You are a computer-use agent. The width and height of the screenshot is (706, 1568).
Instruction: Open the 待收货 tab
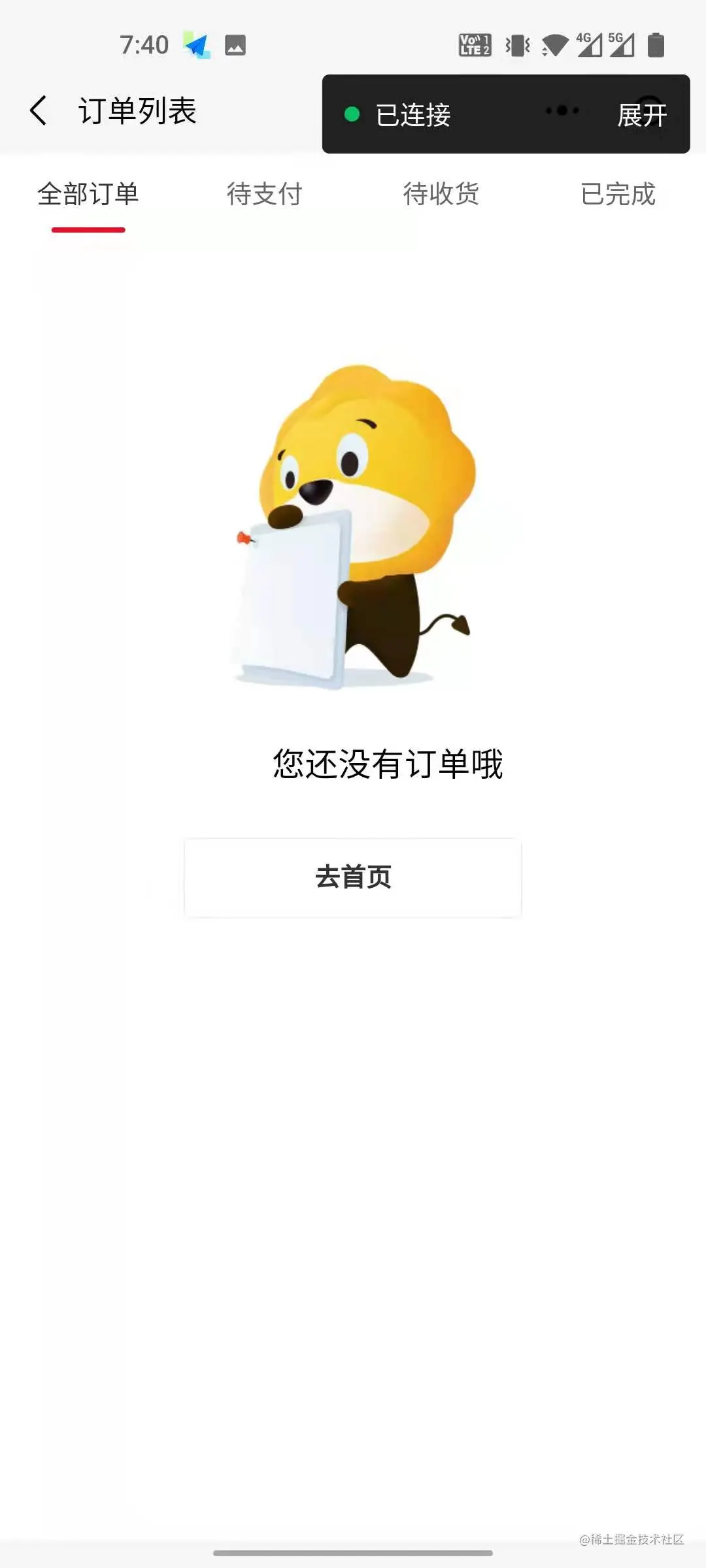(x=441, y=194)
